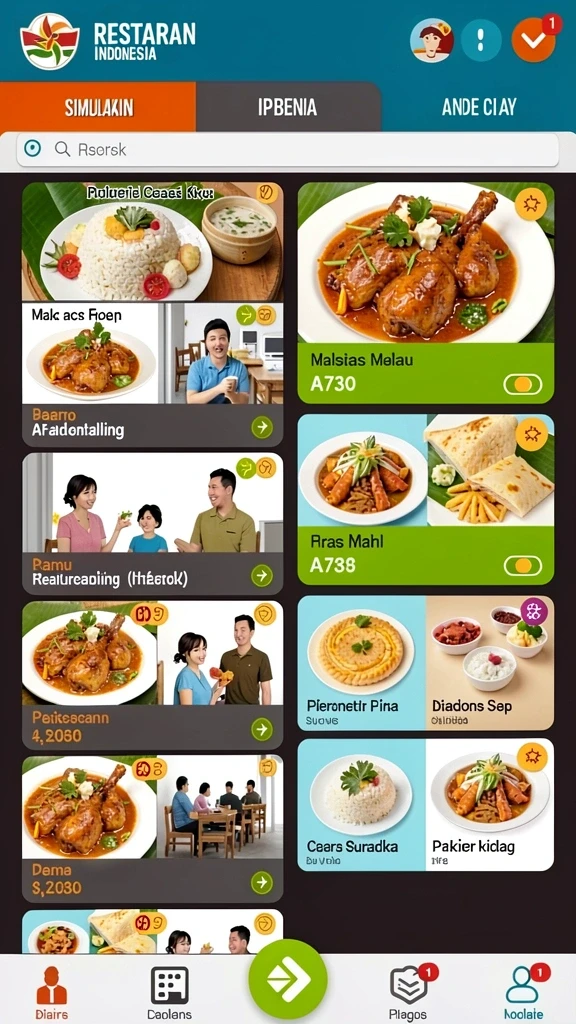Switch to the IPBENIA tab

[288, 107]
